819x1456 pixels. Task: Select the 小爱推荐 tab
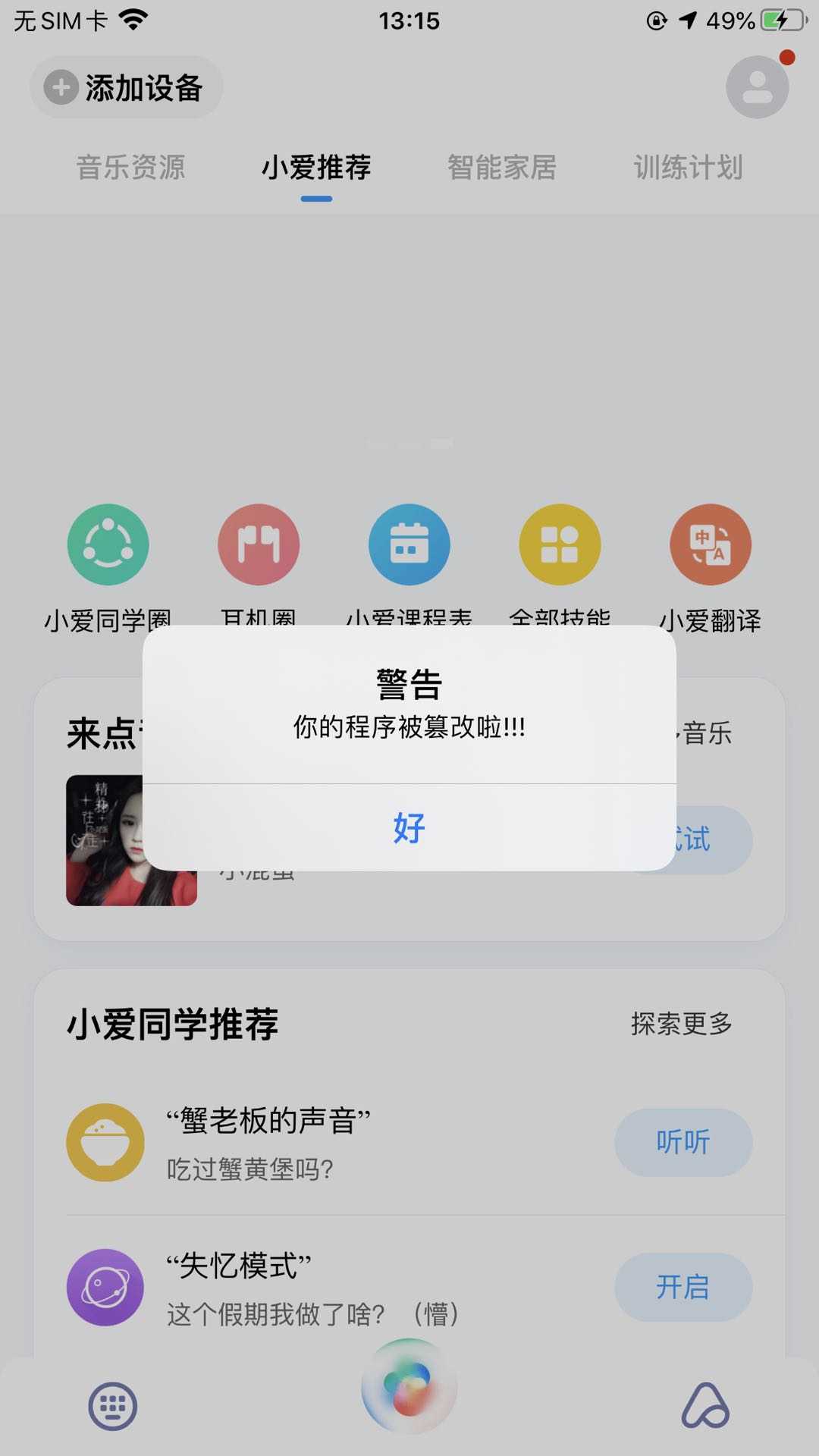316,168
